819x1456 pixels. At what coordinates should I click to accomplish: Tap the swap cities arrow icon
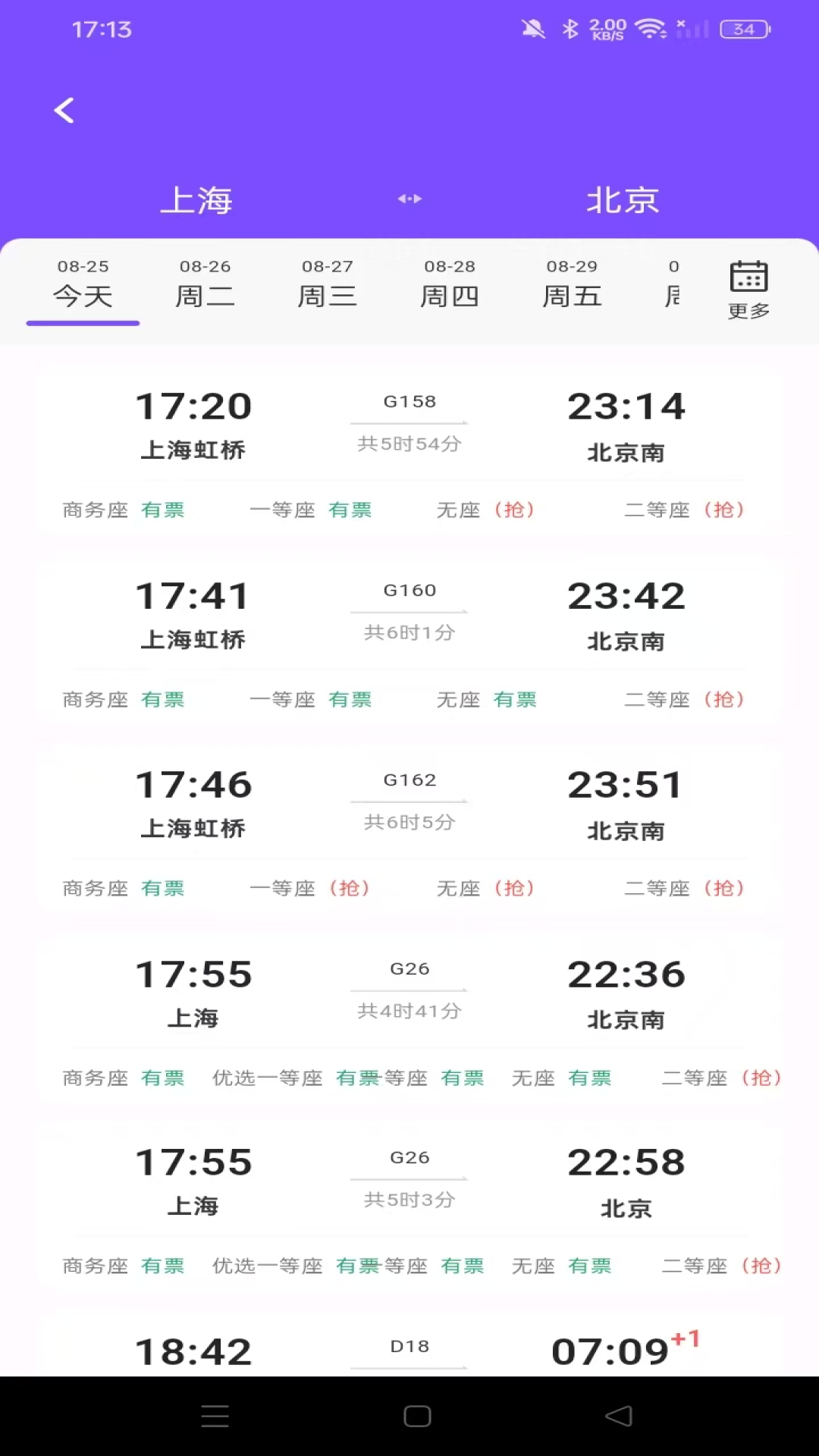tap(409, 199)
